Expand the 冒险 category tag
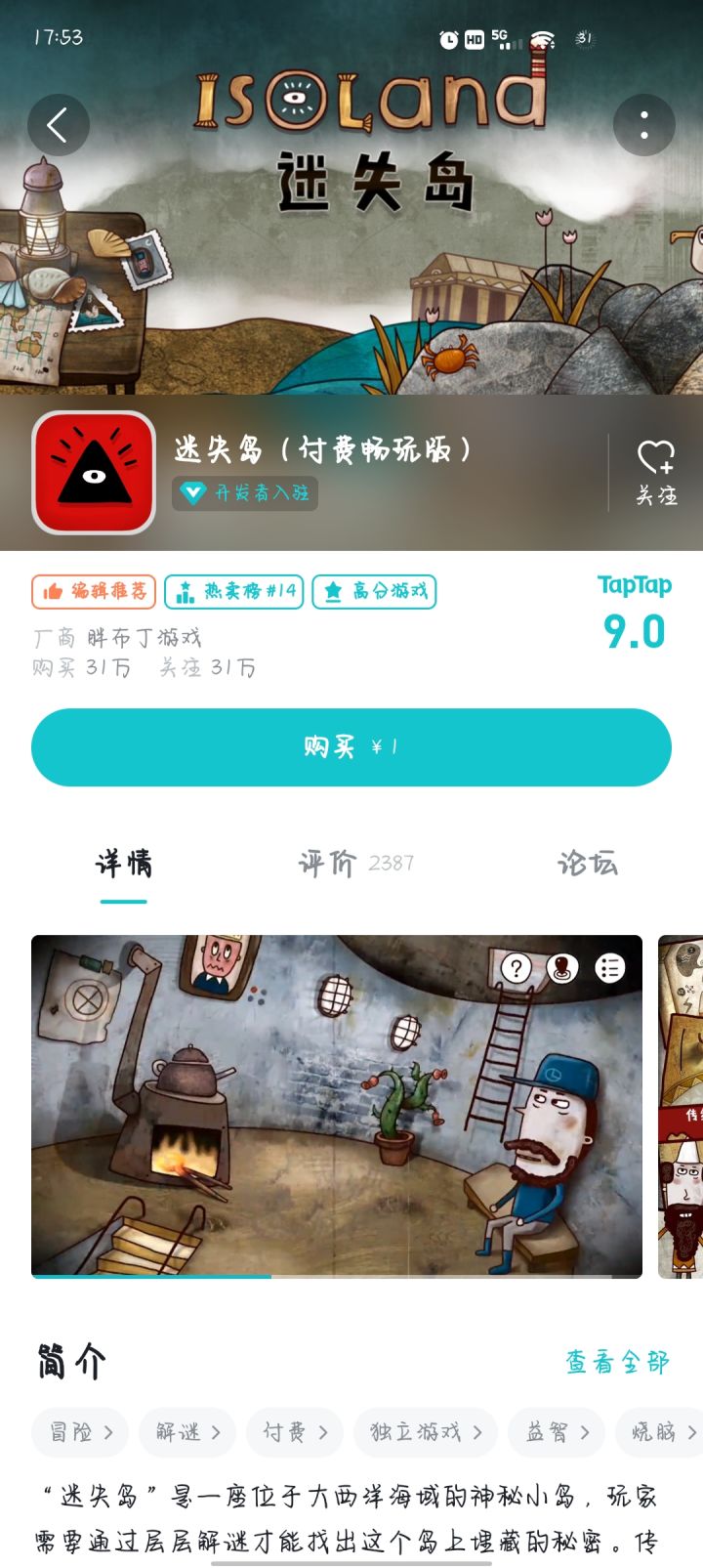The image size is (703, 1568). (x=79, y=1432)
